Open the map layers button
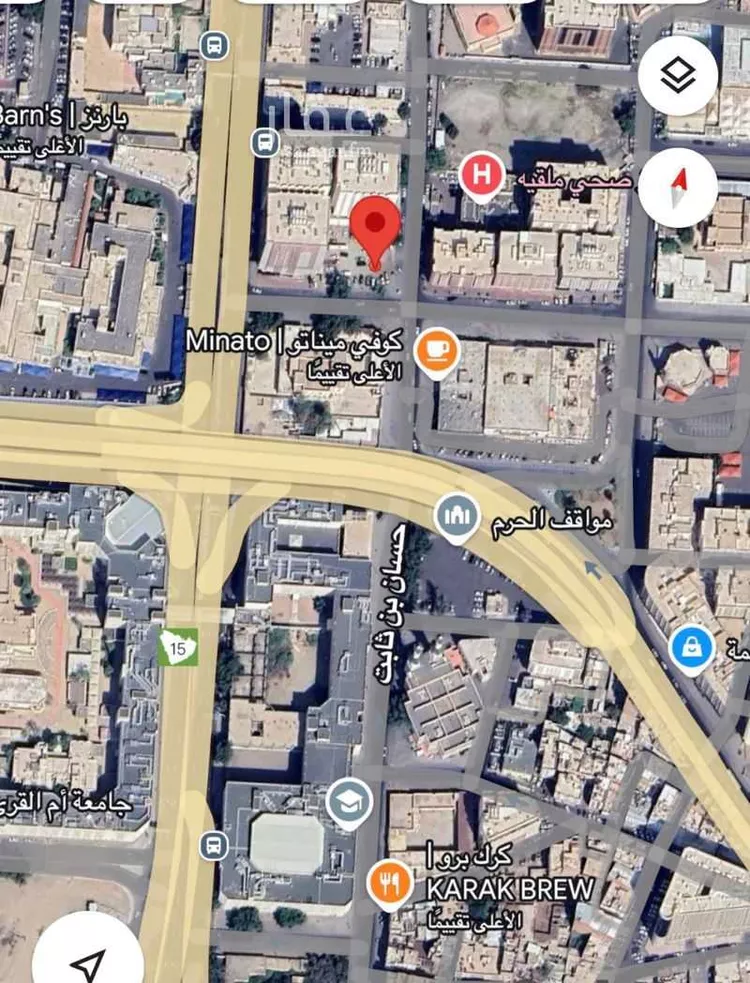Viewport: 750px width, 983px height. click(678, 76)
